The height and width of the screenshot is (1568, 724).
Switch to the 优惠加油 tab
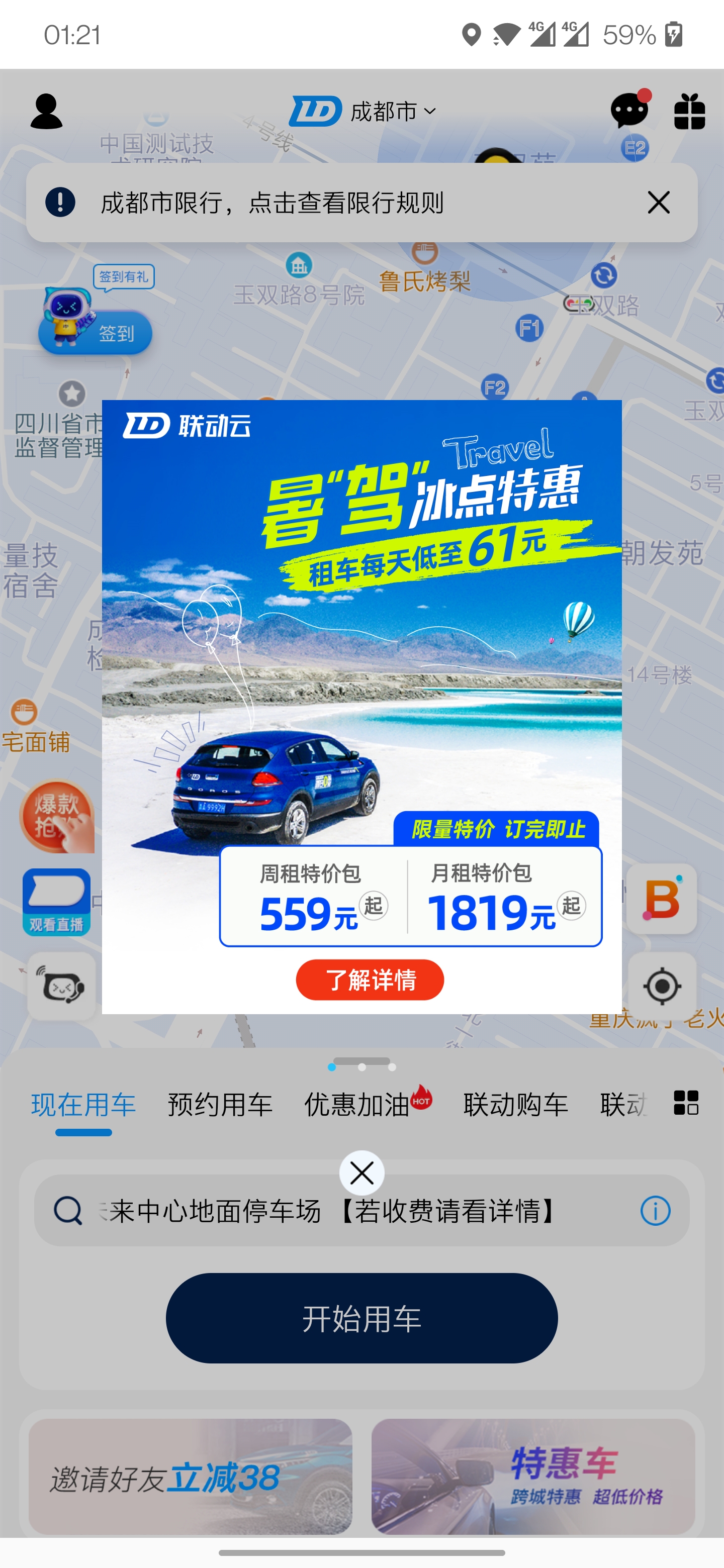tap(357, 1104)
